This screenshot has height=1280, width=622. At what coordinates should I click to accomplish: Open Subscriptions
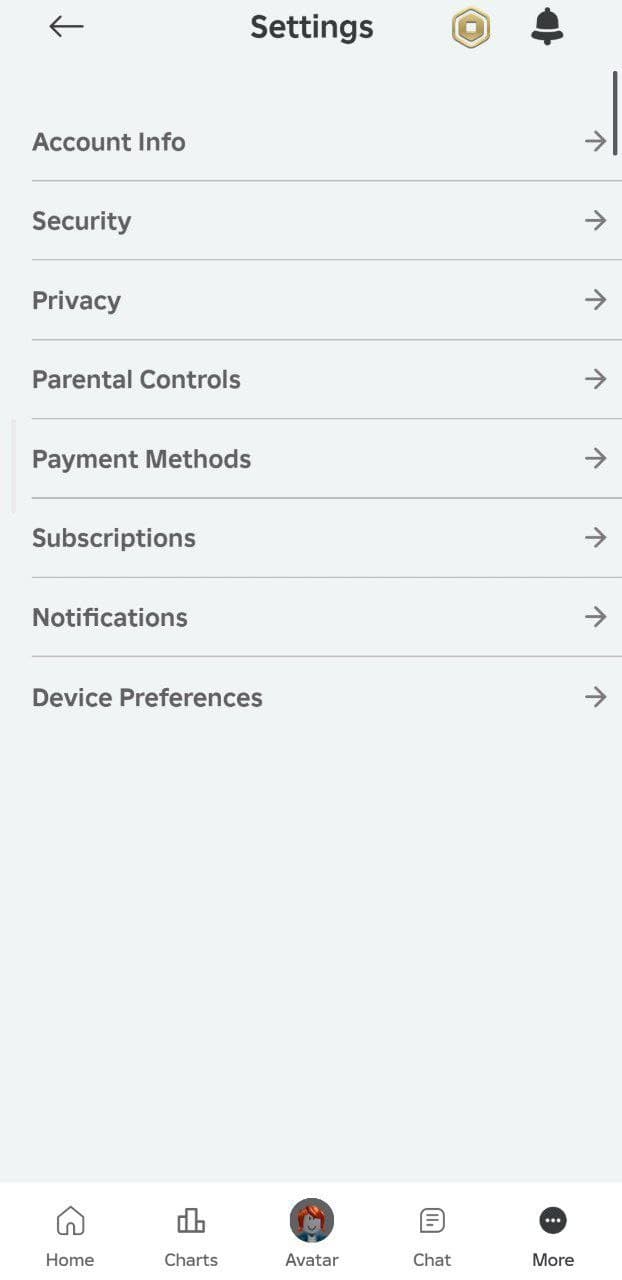click(320, 538)
